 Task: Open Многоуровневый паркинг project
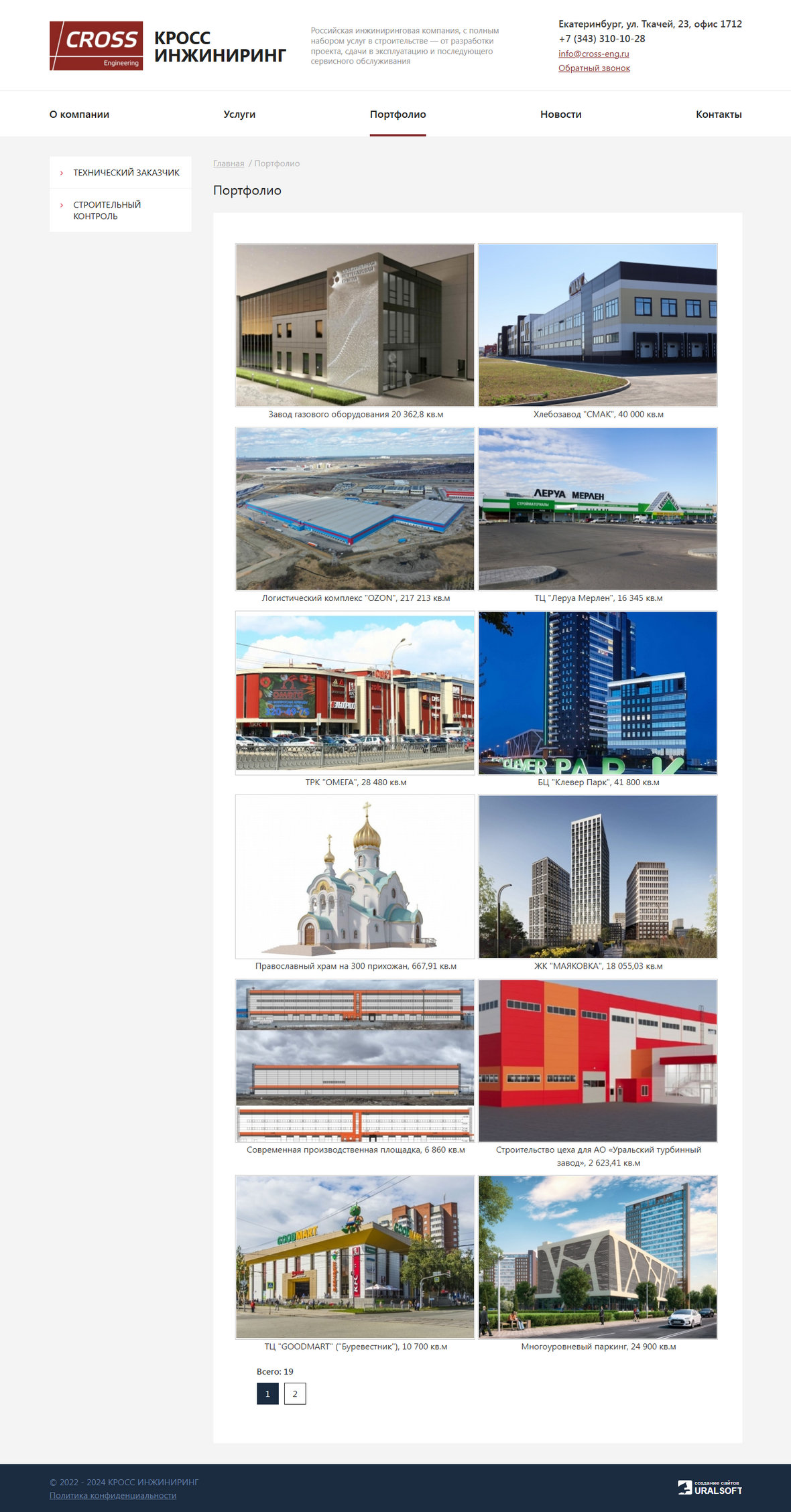pyautogui.click(x=598, y=1257)
